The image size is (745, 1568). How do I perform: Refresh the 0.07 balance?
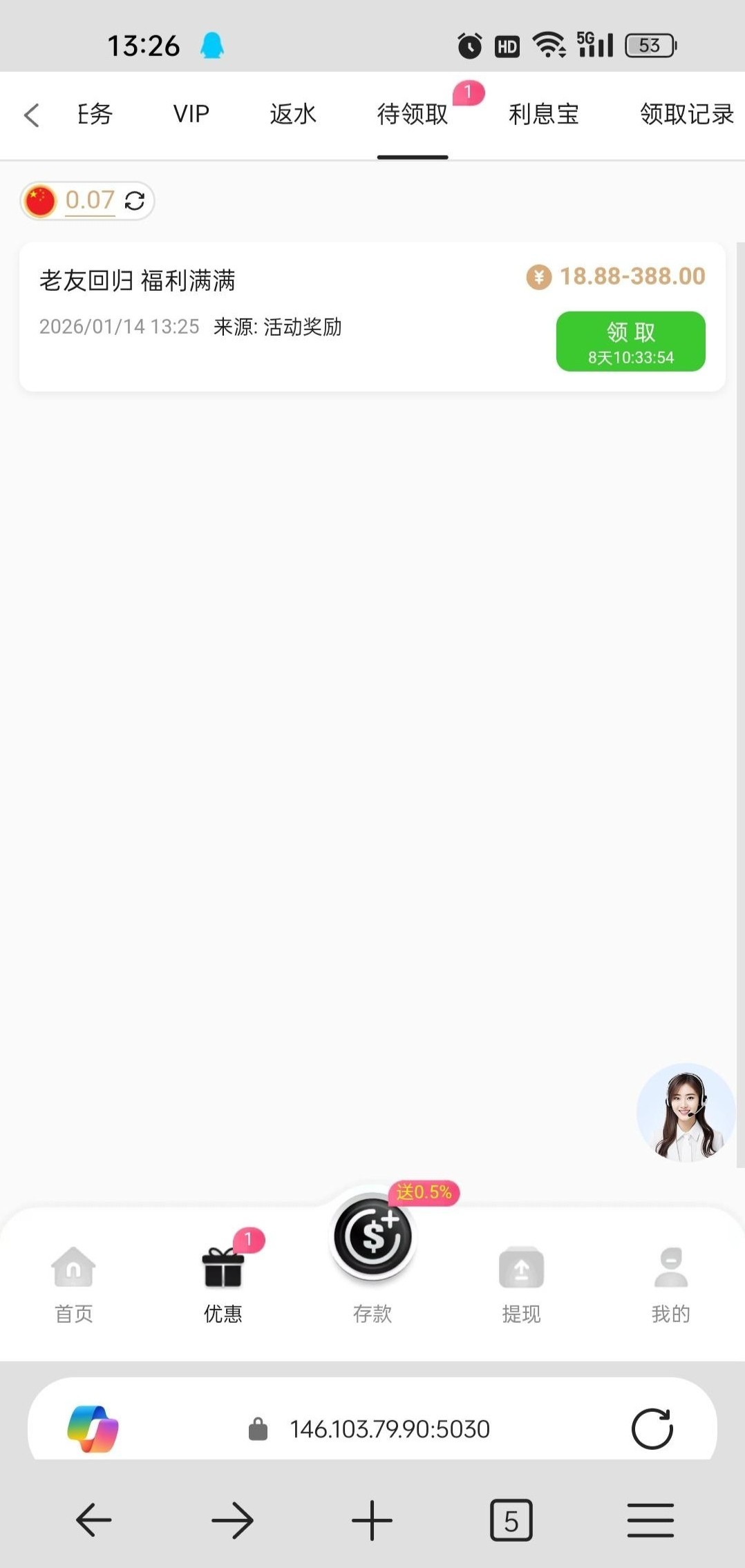pyautogui.click(x=135, y=201)
